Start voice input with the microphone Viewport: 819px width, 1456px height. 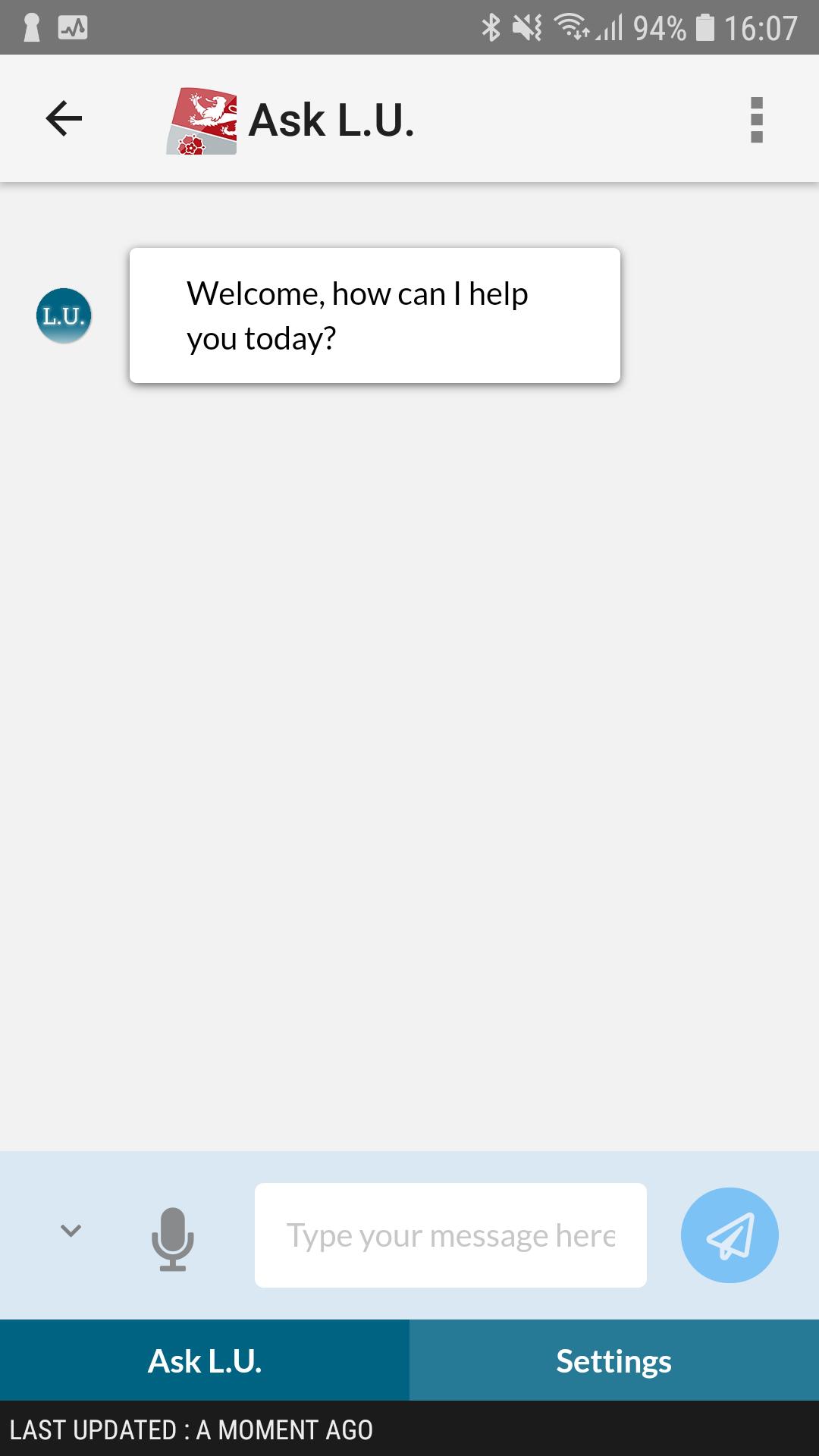[x=173, y=1238]
